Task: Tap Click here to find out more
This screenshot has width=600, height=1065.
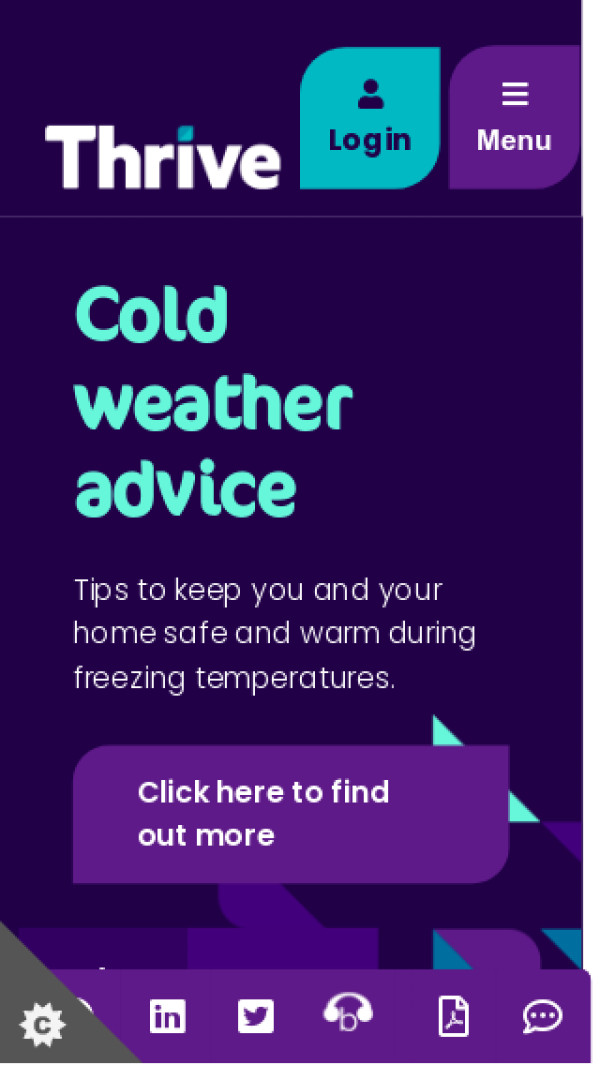Action: click(x=290, y=814)
